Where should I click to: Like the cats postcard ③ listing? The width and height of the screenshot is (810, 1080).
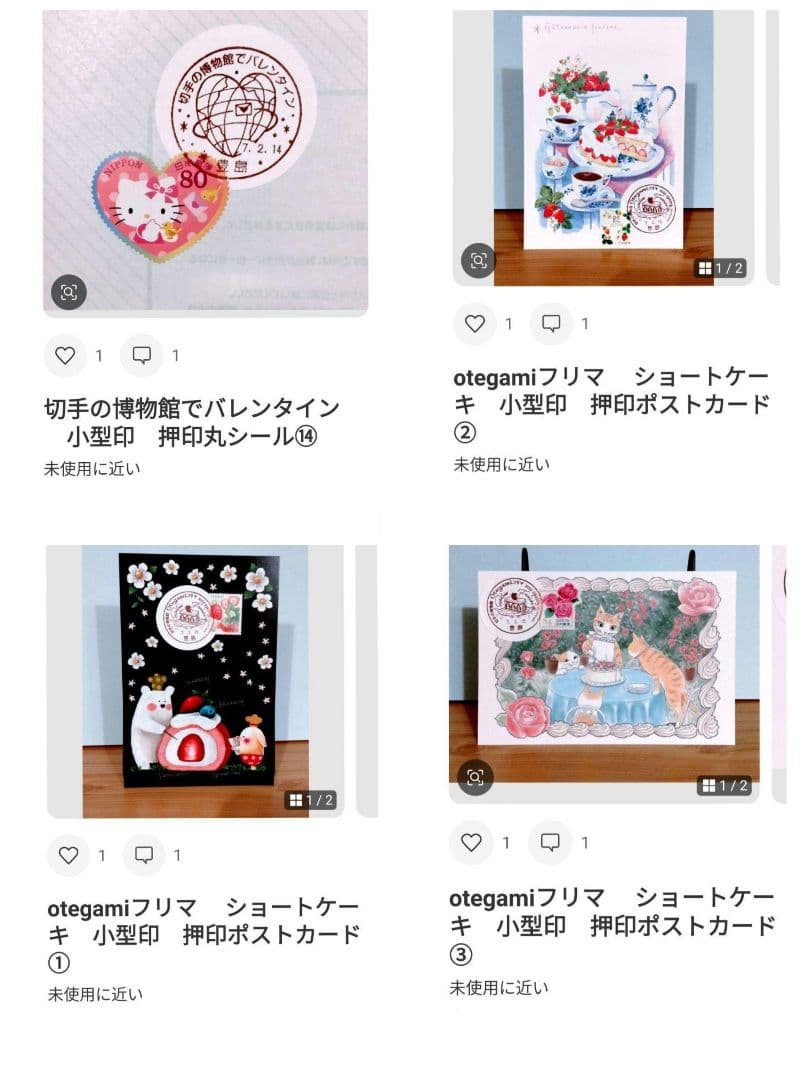471,841
